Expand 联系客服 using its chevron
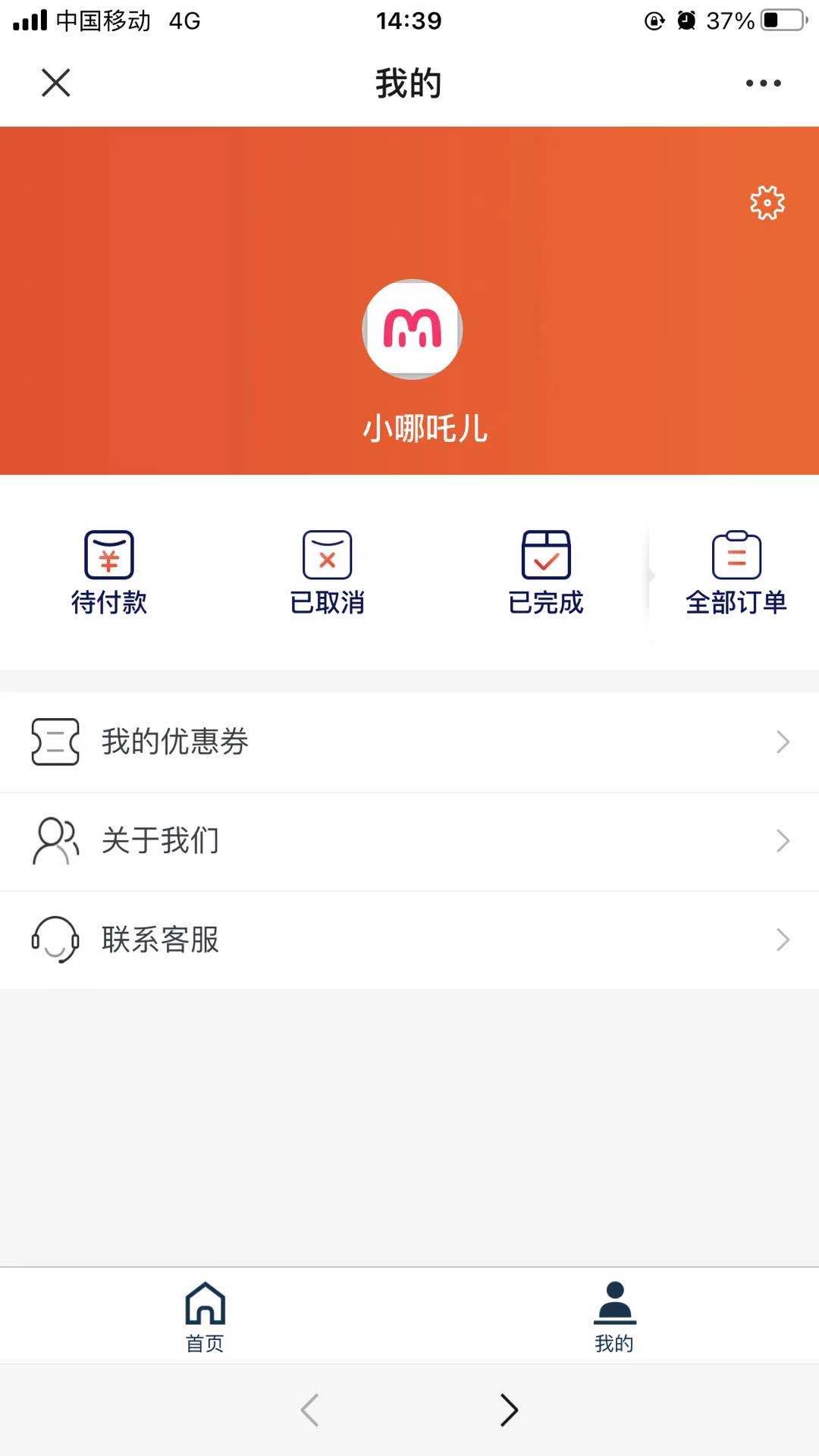The image size is (819, 1456). (x=783, y=940)
